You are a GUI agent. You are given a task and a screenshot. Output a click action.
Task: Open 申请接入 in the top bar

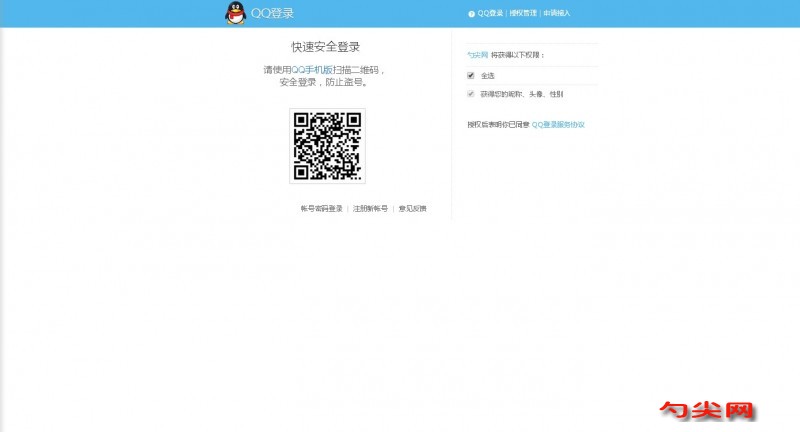coord(557,13)
